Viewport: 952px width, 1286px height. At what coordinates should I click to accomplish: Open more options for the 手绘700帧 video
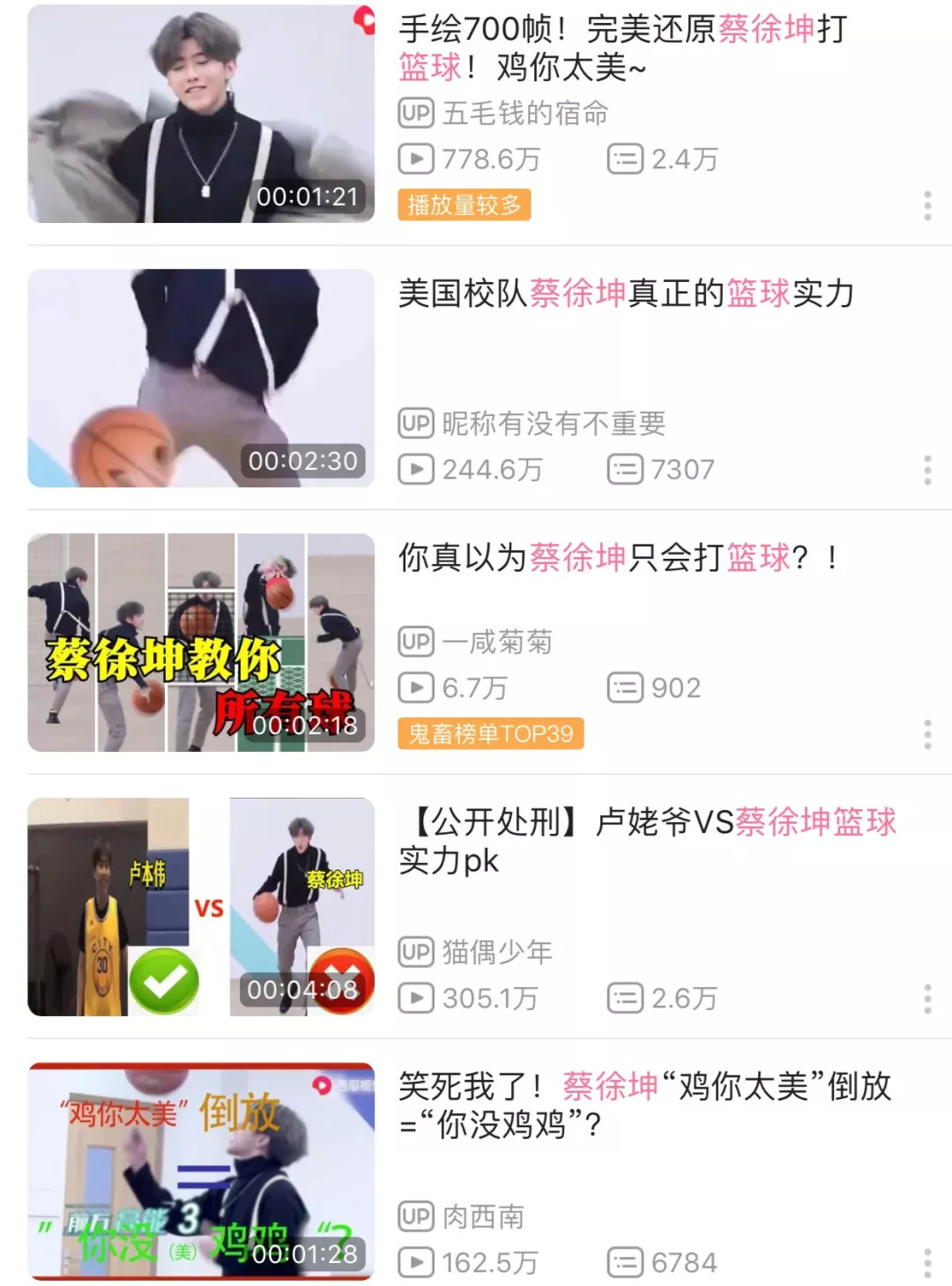click(x=927, y=205)
